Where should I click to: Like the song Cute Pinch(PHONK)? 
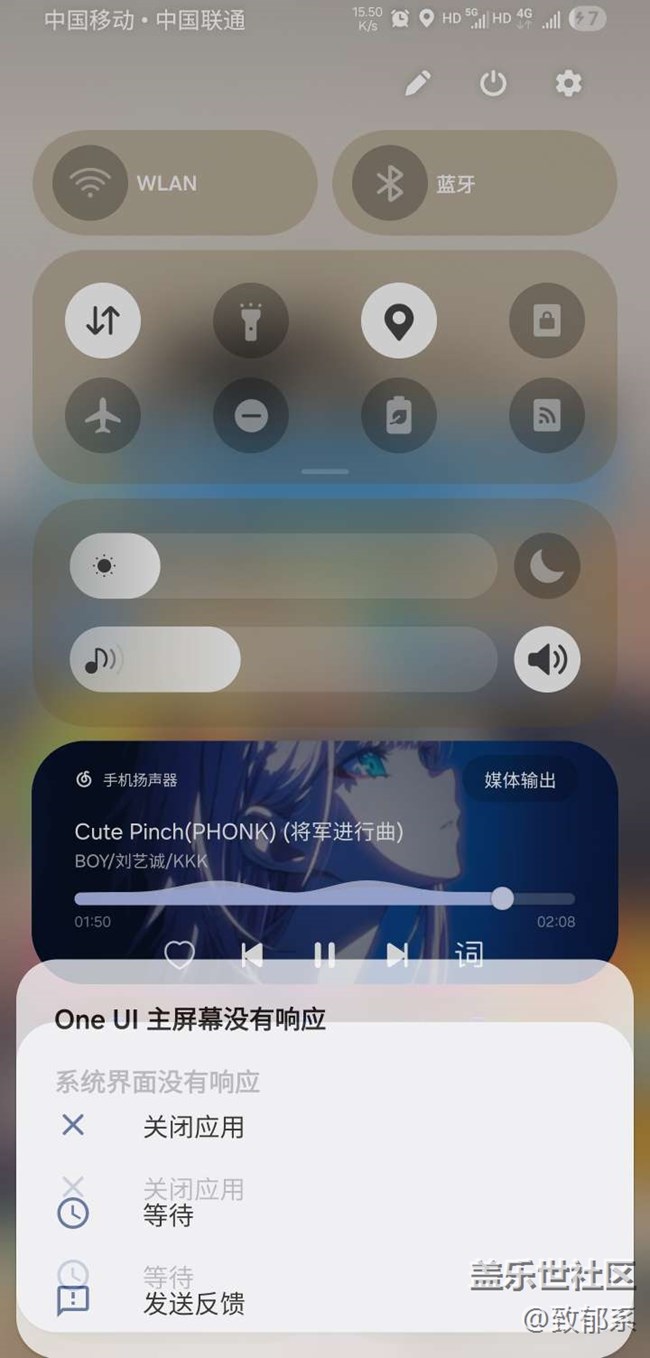(179, 955)
